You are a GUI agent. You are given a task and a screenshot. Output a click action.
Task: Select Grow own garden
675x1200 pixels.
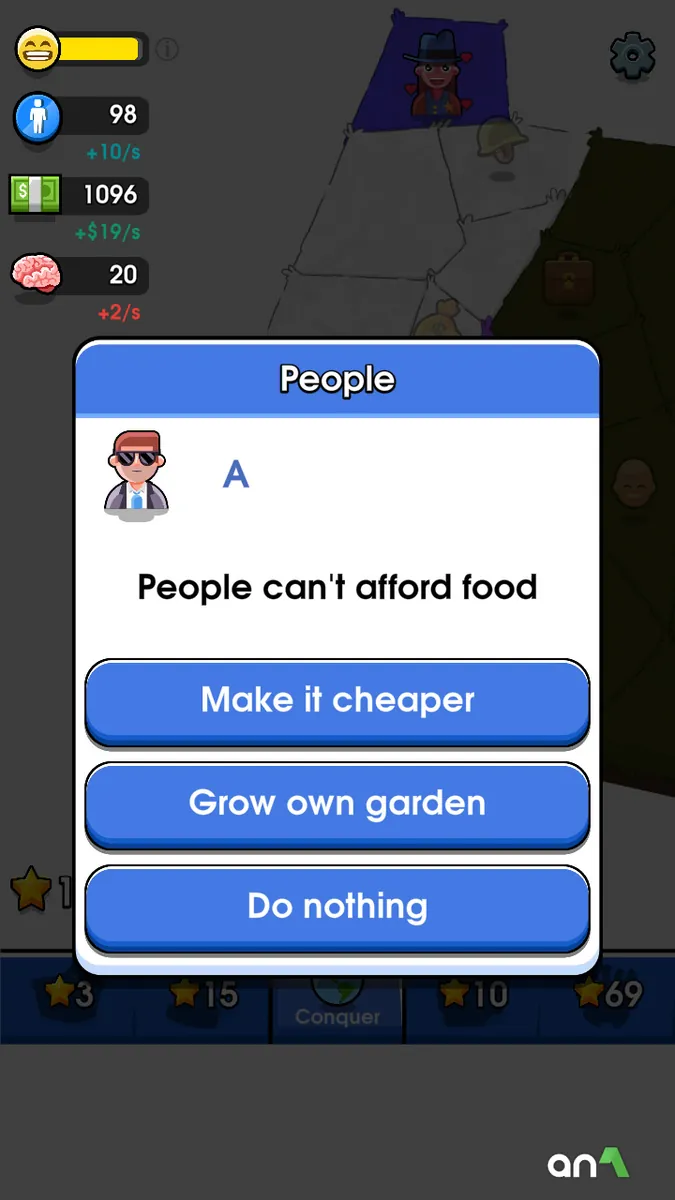337,805
